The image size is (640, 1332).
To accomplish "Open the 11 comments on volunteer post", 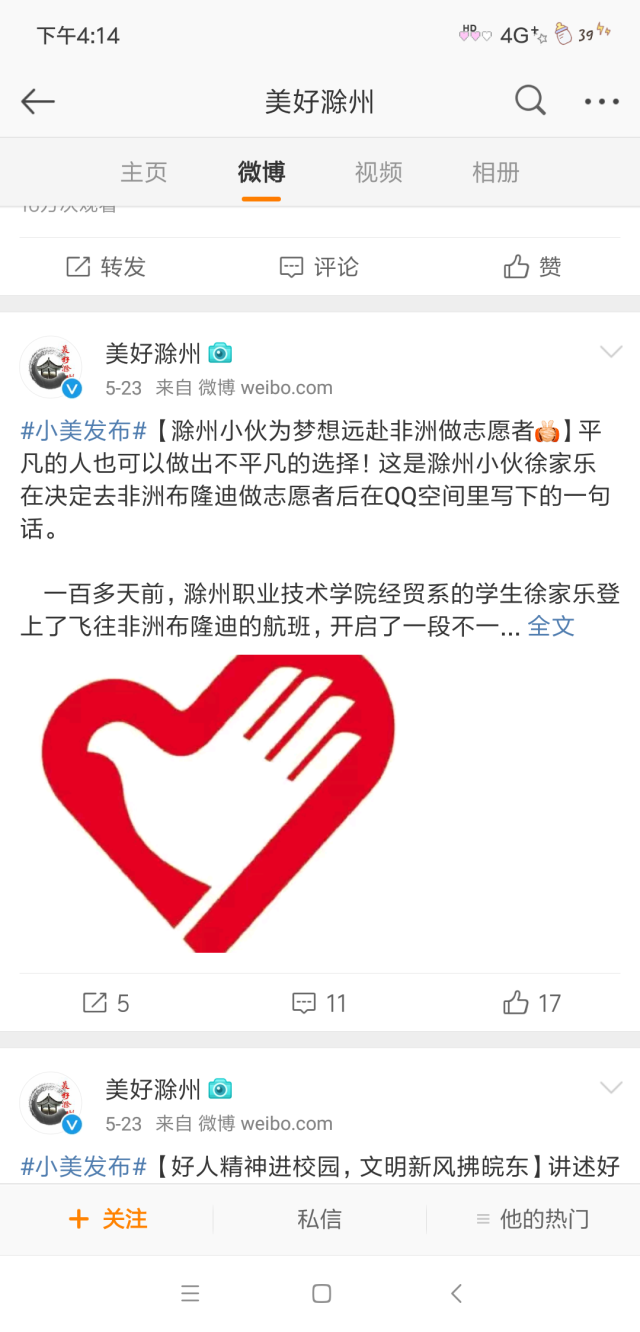I will (x=319, y=1002).
